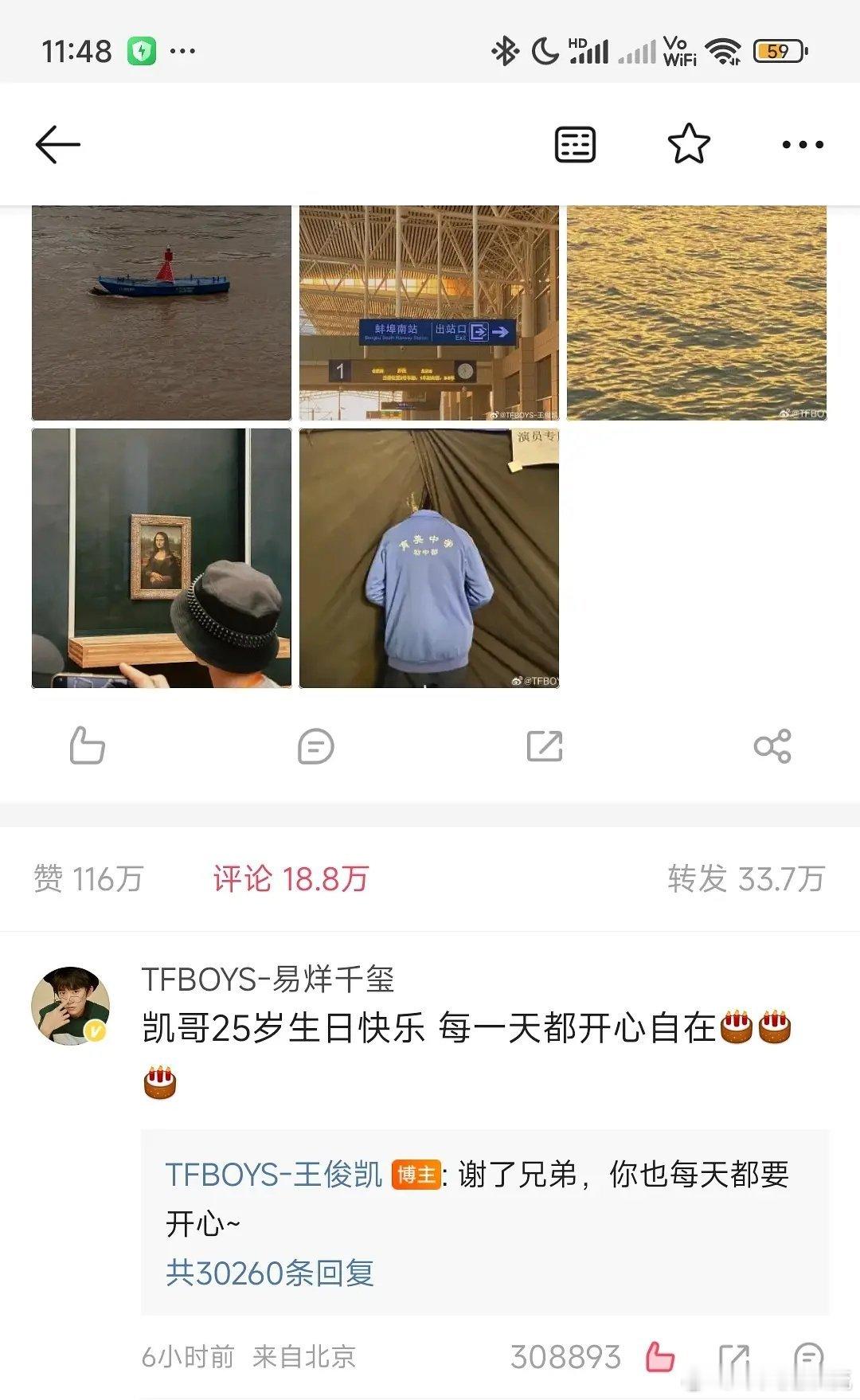Screen dimensions: 860x1400
Task: Favorite the post via the star icon
Action: click(x=690, y=144)
